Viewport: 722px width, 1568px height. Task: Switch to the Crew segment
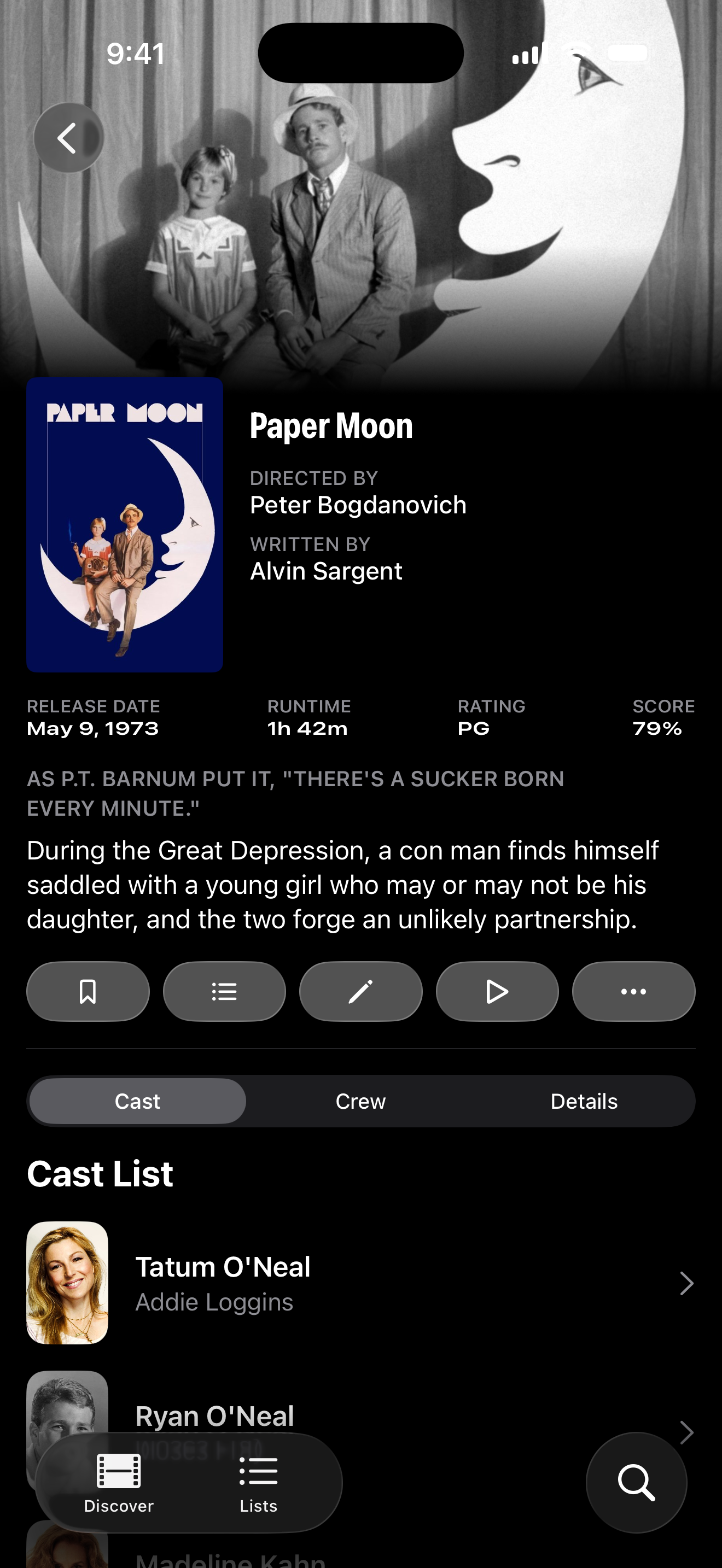360,1101
